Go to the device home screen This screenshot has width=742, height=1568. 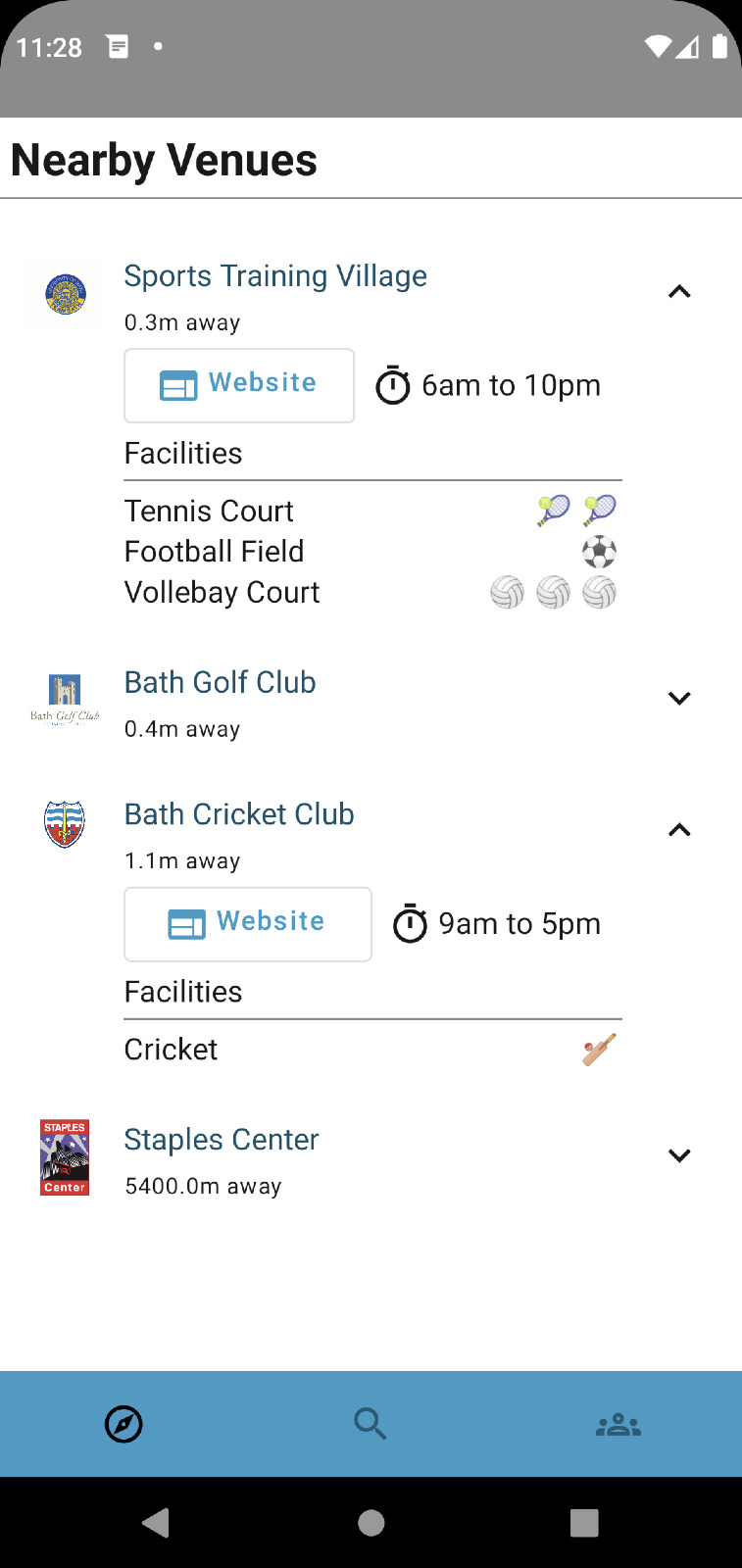[x=371, y=1522]
